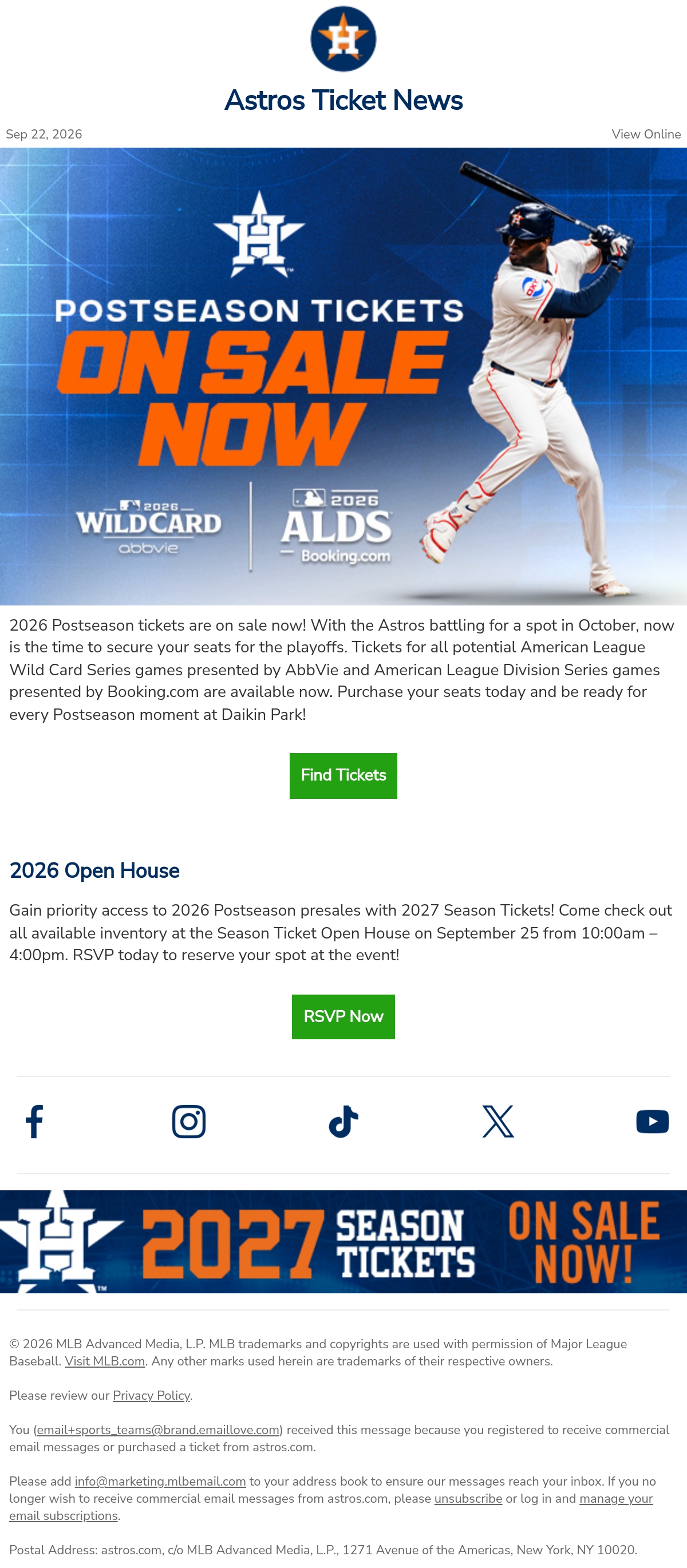Viewport: 687px width, 1568px height.
Task: Follow the Visit MLB.com link
Action: click(x=105, y=1361)
